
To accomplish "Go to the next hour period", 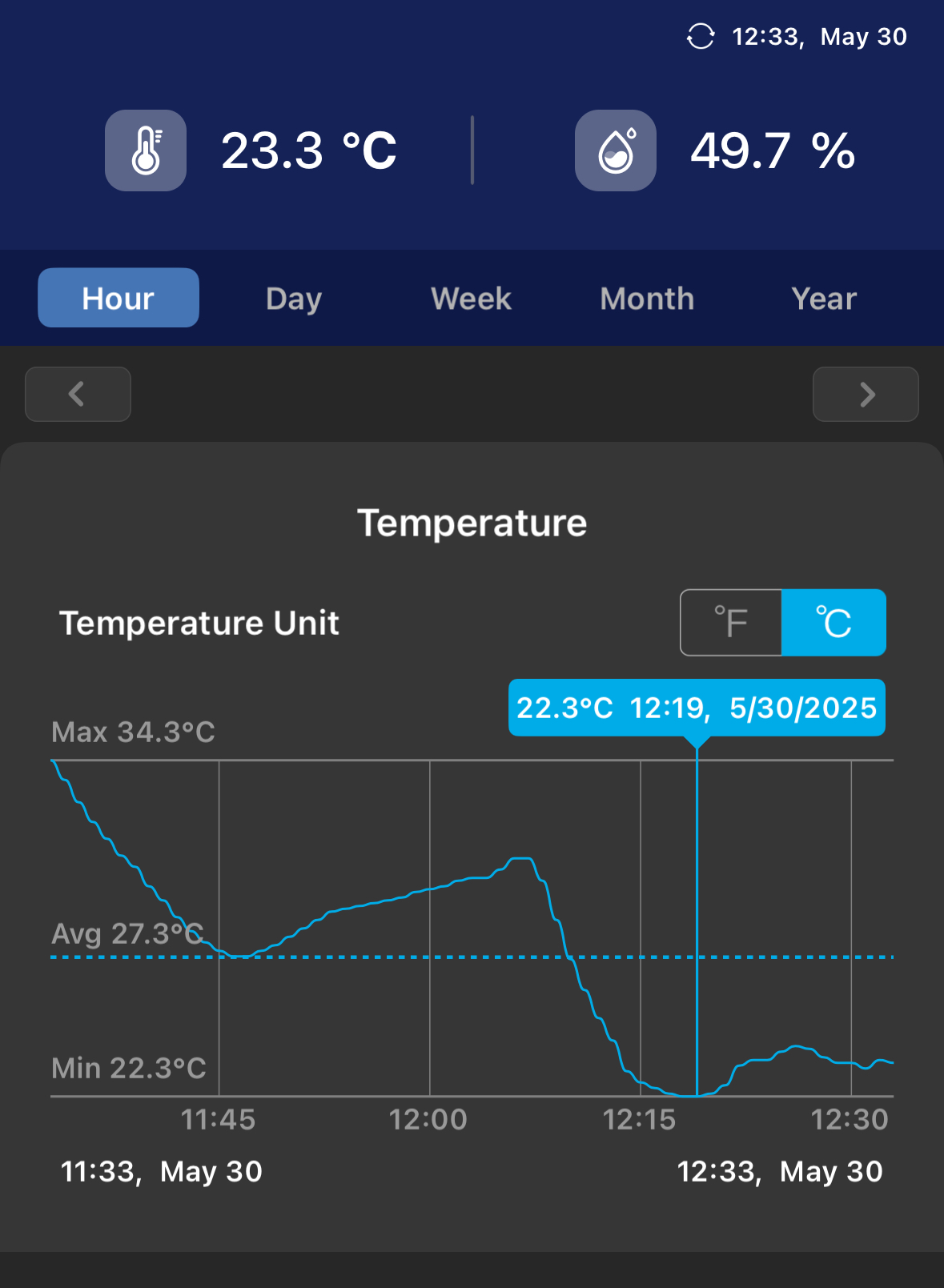I will [866, 394].
